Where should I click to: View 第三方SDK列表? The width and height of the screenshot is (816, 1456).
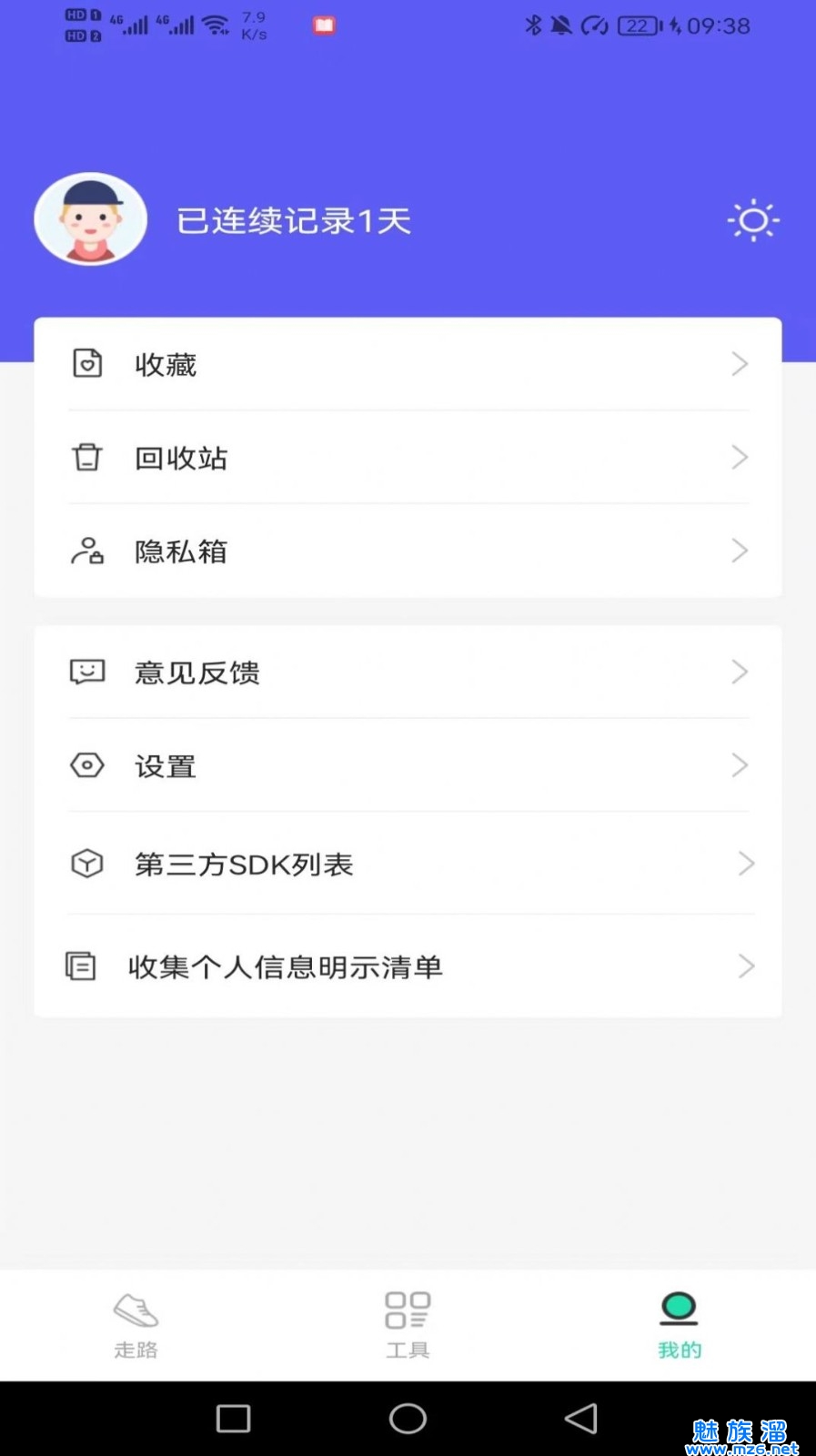408,864
